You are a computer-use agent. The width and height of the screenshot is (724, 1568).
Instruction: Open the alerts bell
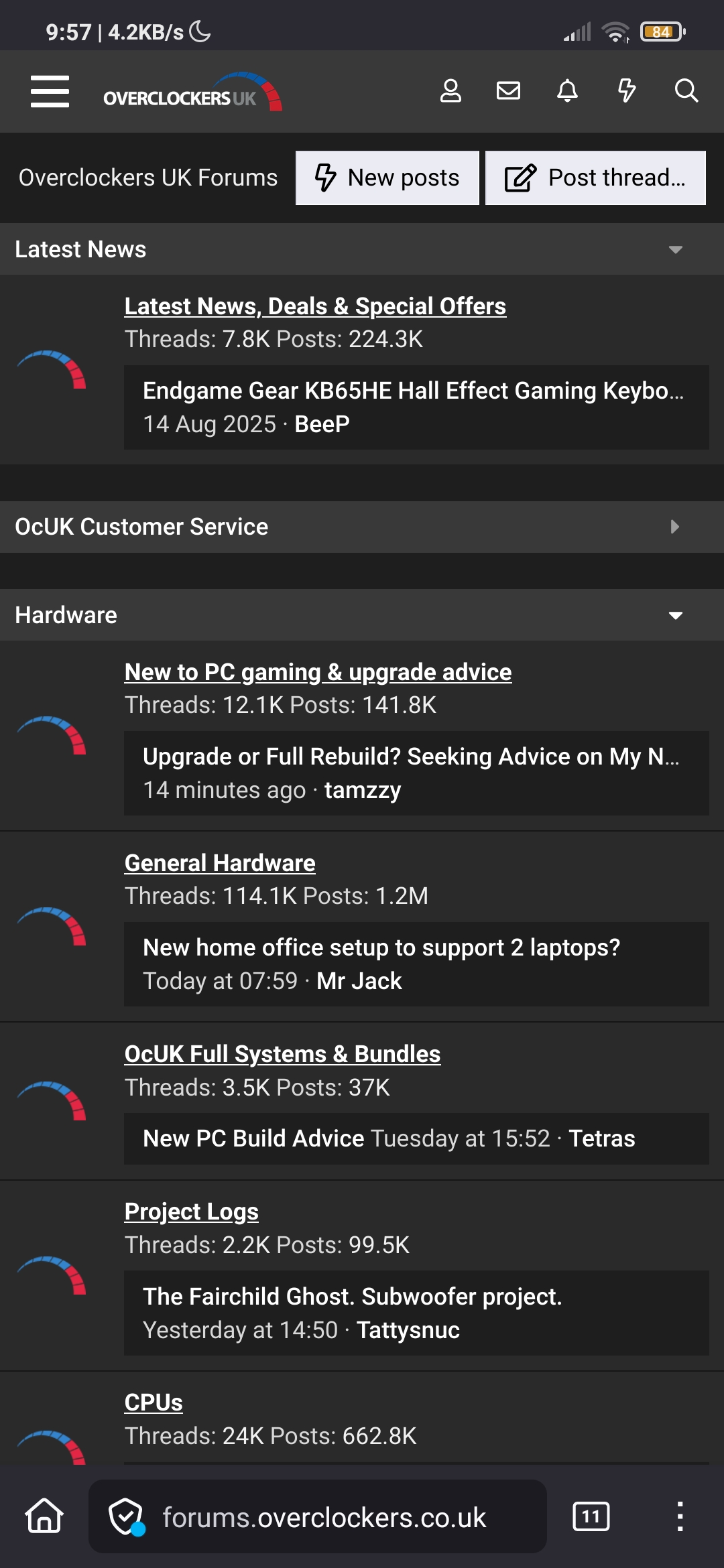click(567, 90)
